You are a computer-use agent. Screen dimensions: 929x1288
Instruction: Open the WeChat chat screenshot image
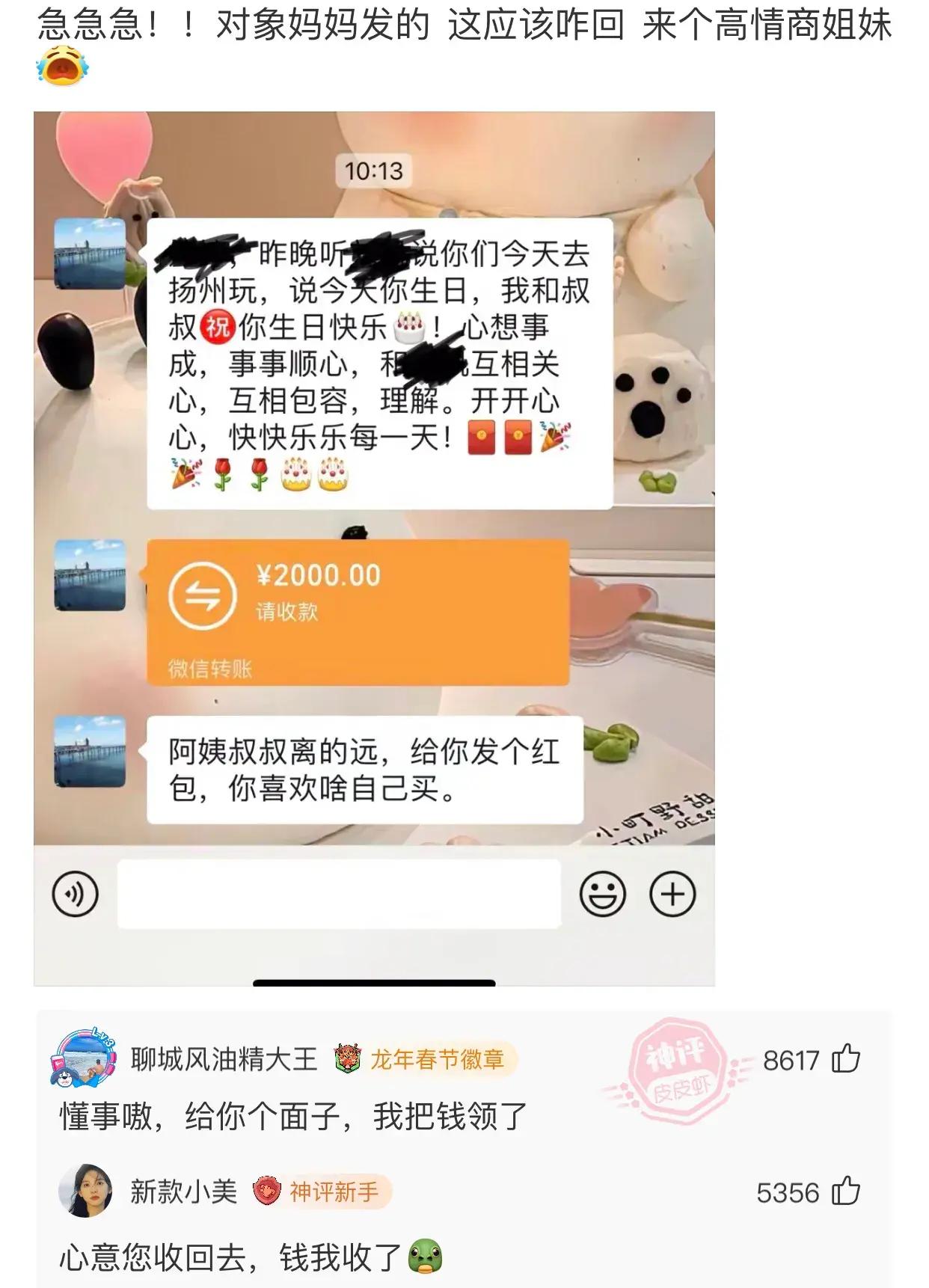point(374,548)
